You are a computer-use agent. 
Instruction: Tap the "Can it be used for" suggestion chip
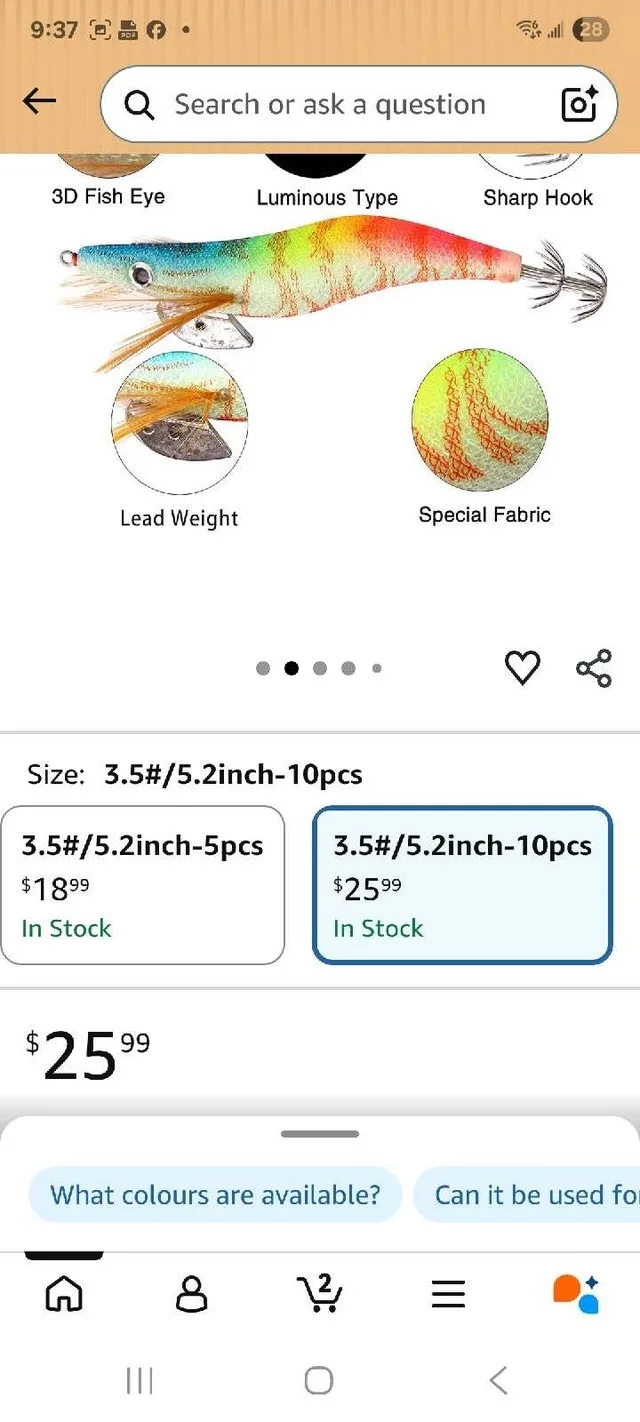(x=527, y=1195)
